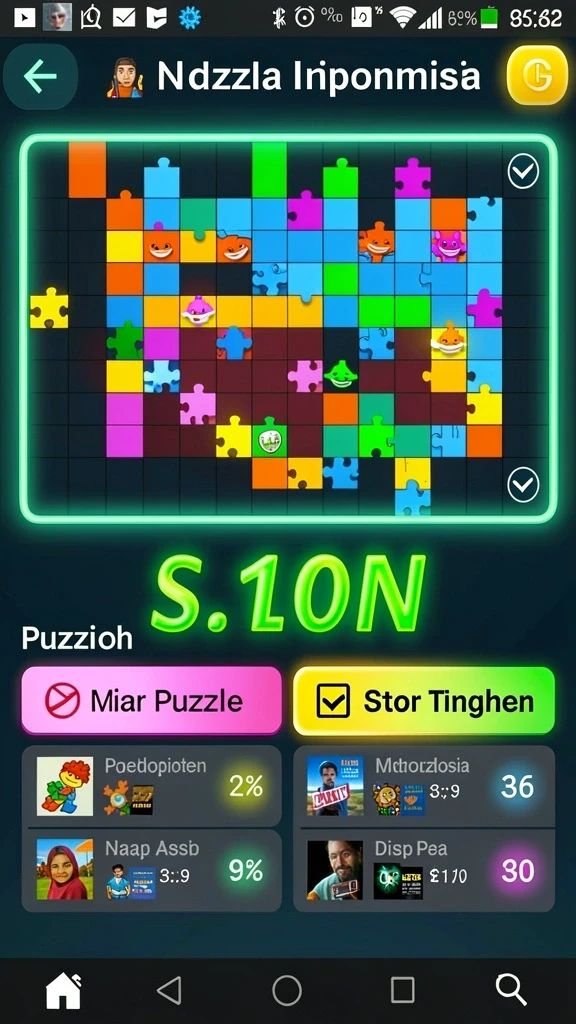The image size is (576, 1024).
Task: Go back with the green arrow
Action: click(40, 77)
